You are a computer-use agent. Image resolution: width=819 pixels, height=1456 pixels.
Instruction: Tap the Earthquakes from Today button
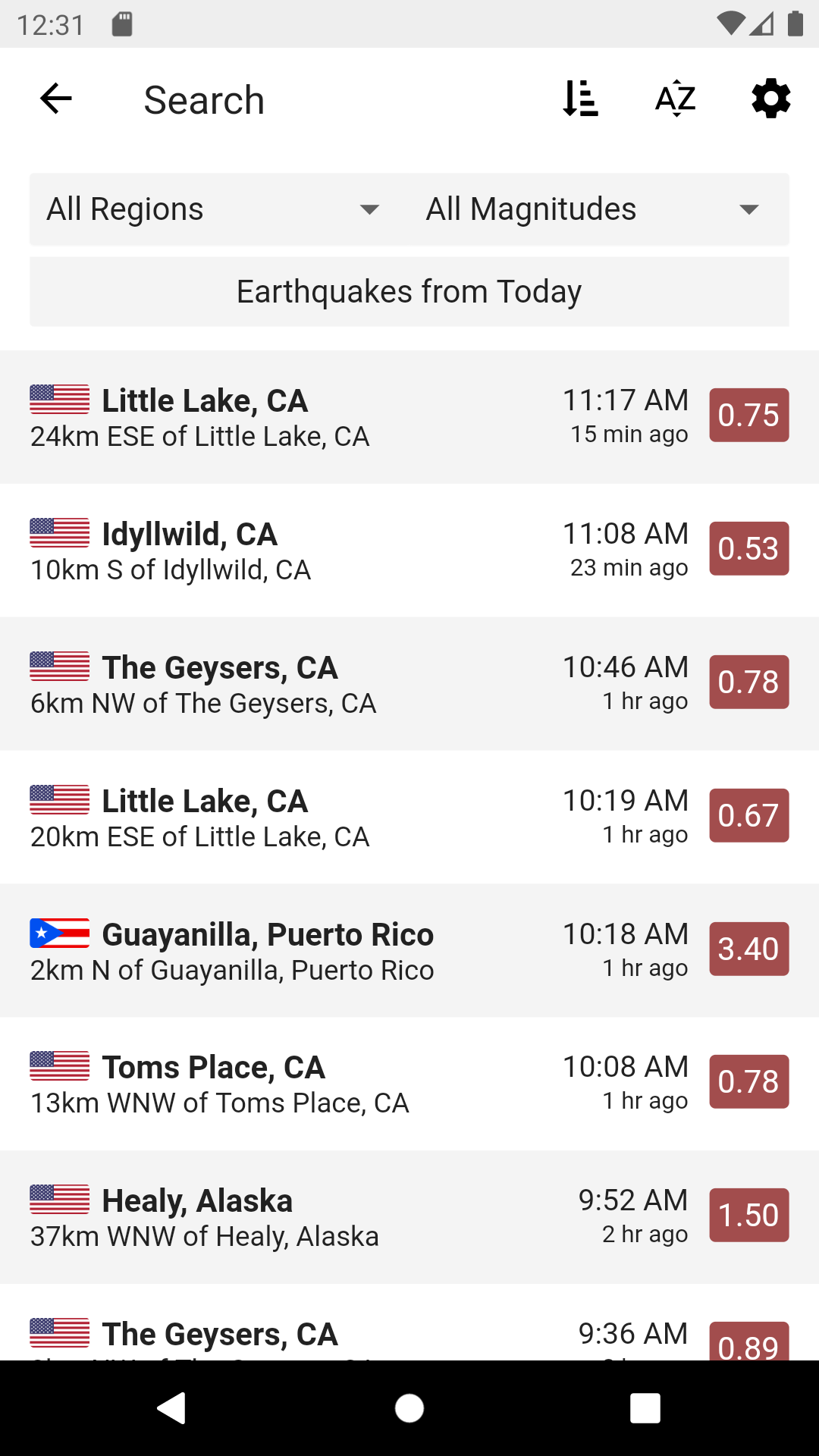(409, 292)
